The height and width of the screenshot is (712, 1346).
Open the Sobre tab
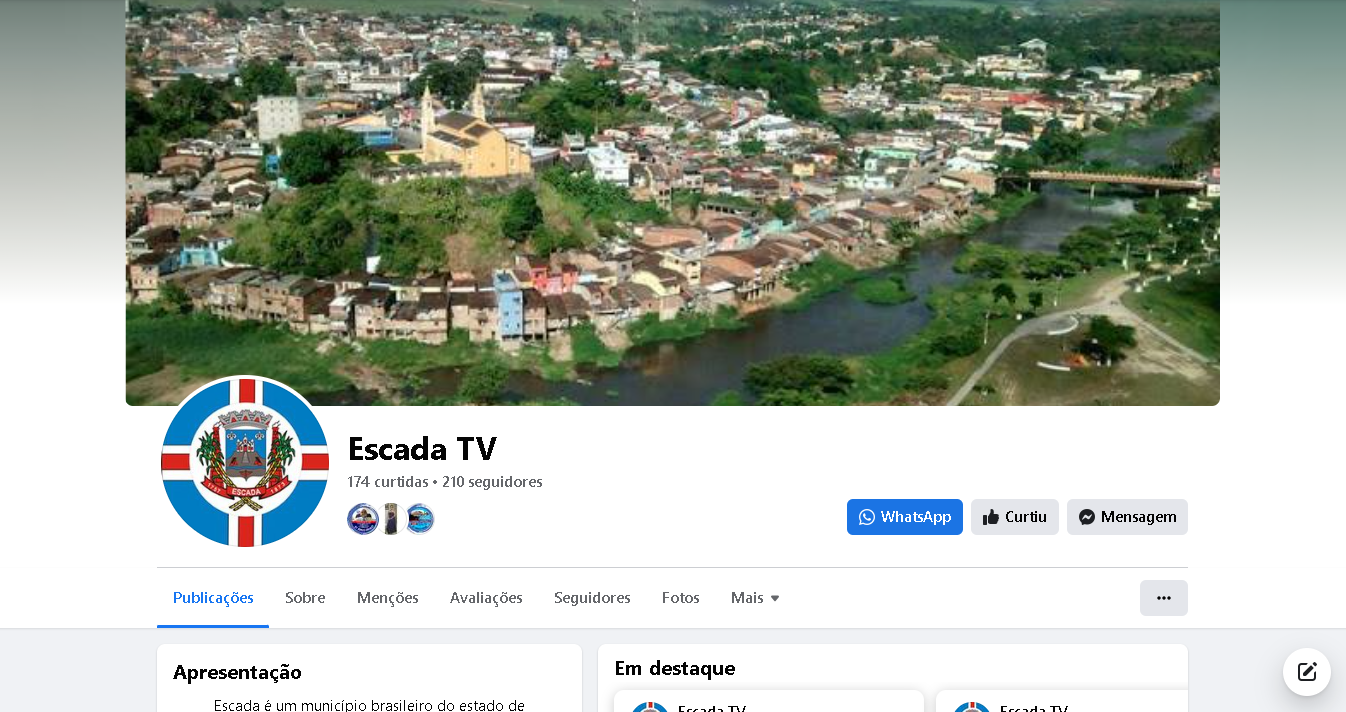click(305, 598)
